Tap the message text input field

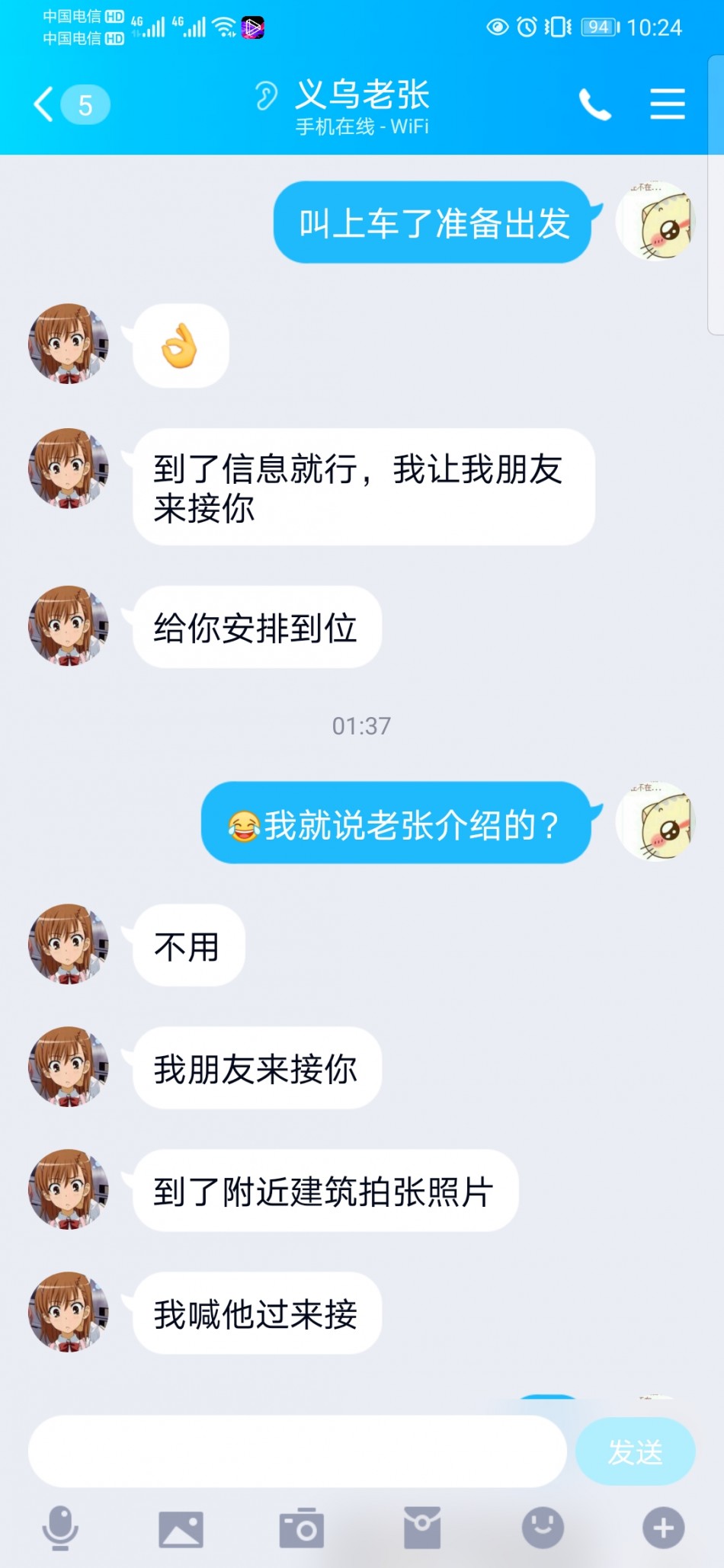297,1451
